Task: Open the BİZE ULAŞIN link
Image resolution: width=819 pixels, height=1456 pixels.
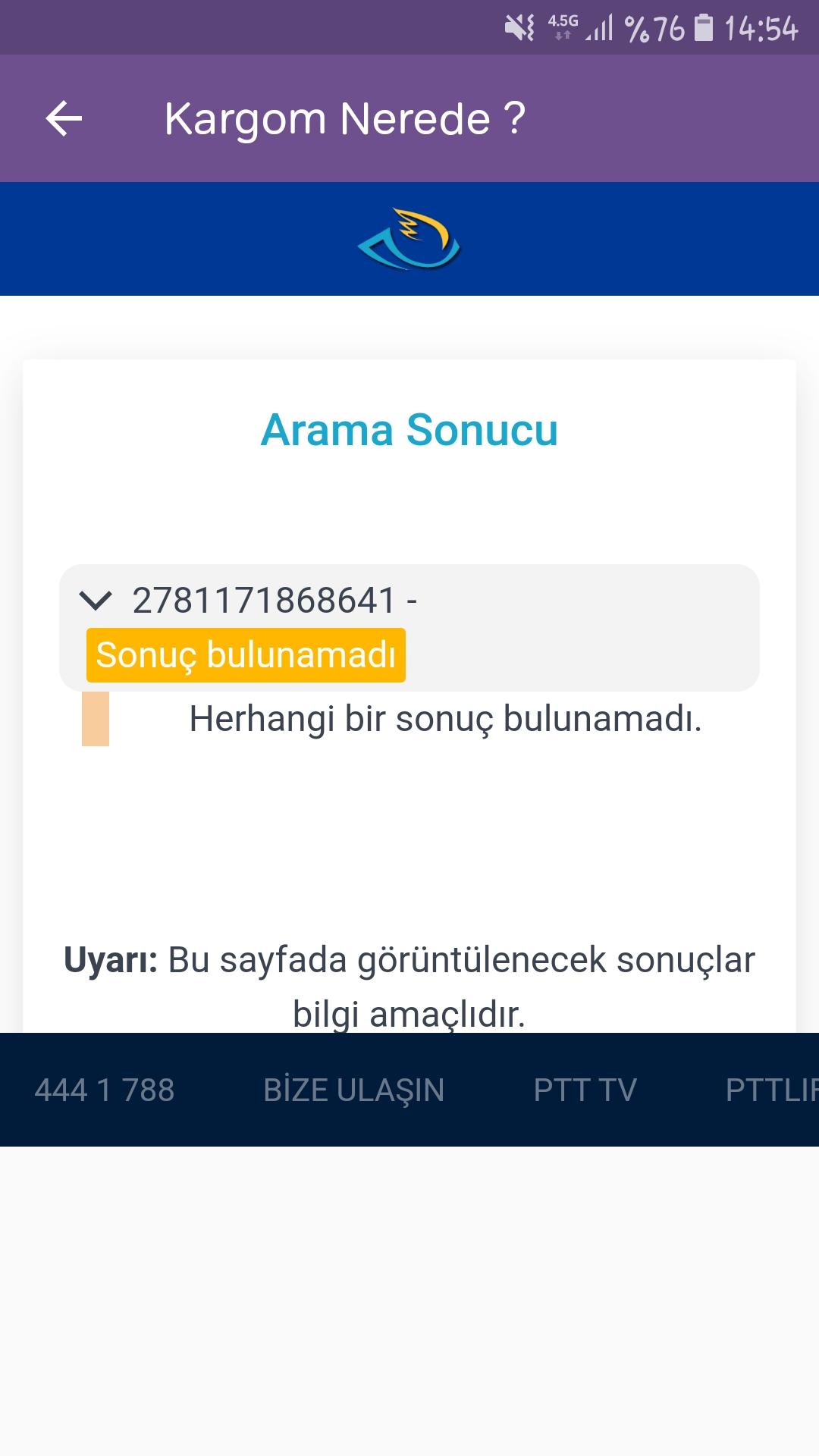Action: click(x=354, y=1090)
